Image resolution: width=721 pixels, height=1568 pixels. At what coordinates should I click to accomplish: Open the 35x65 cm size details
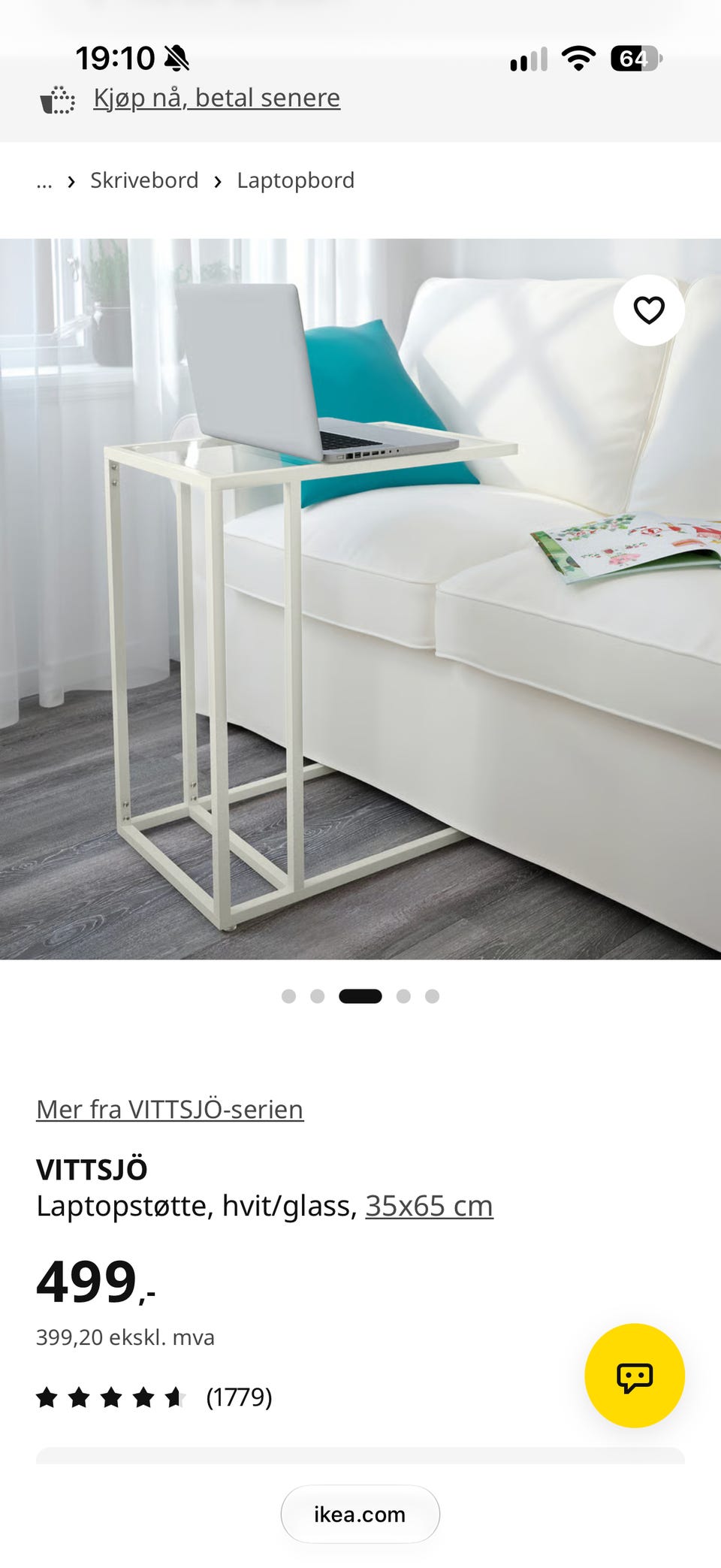pos(429,1206)
